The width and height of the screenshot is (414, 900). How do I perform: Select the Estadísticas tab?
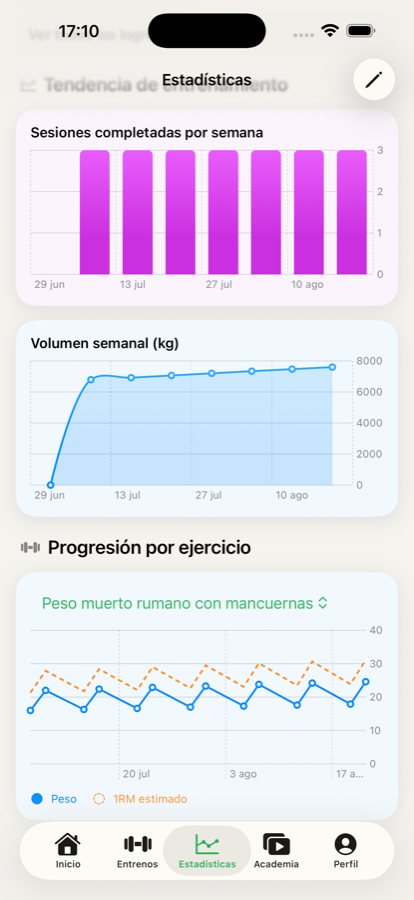207,851
